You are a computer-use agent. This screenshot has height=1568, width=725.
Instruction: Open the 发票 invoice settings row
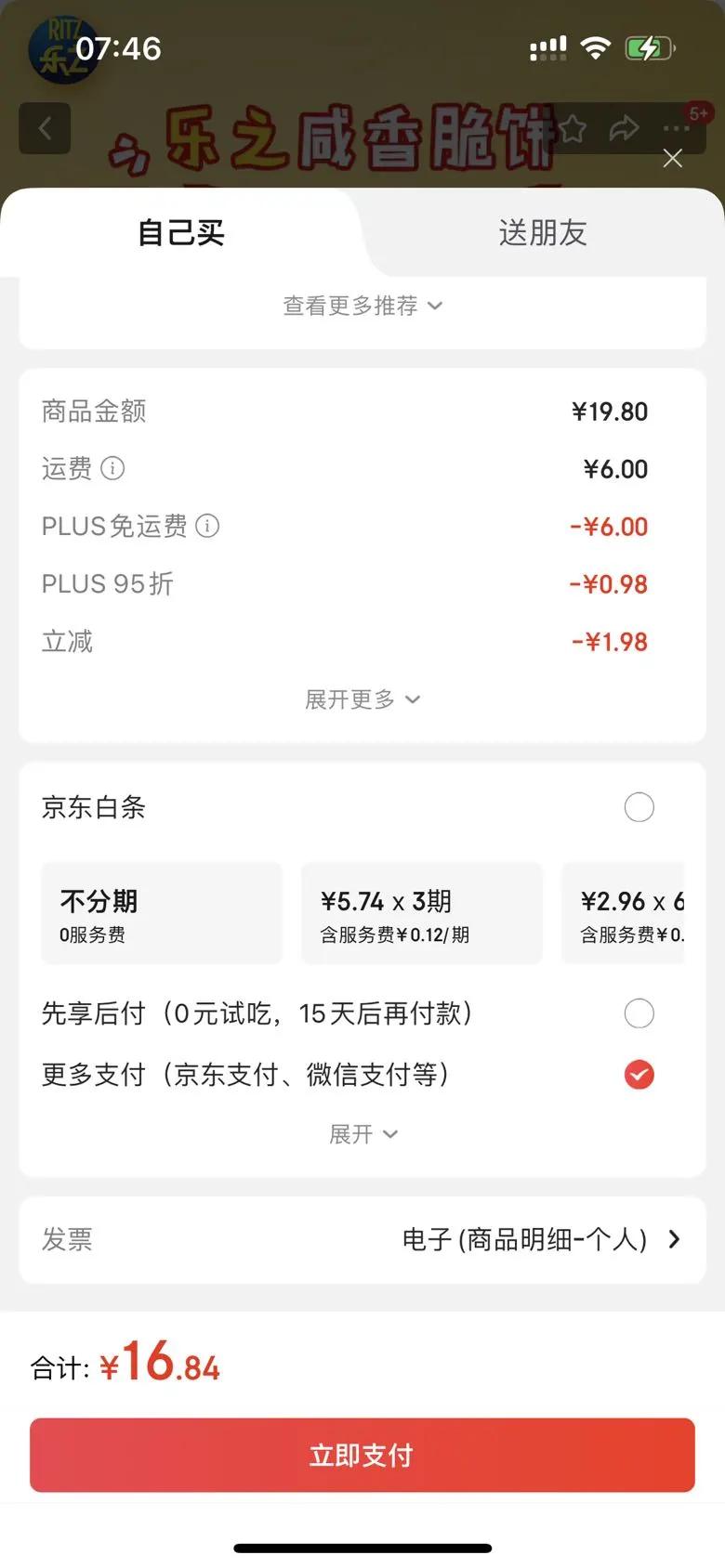tap(362, 1239)
